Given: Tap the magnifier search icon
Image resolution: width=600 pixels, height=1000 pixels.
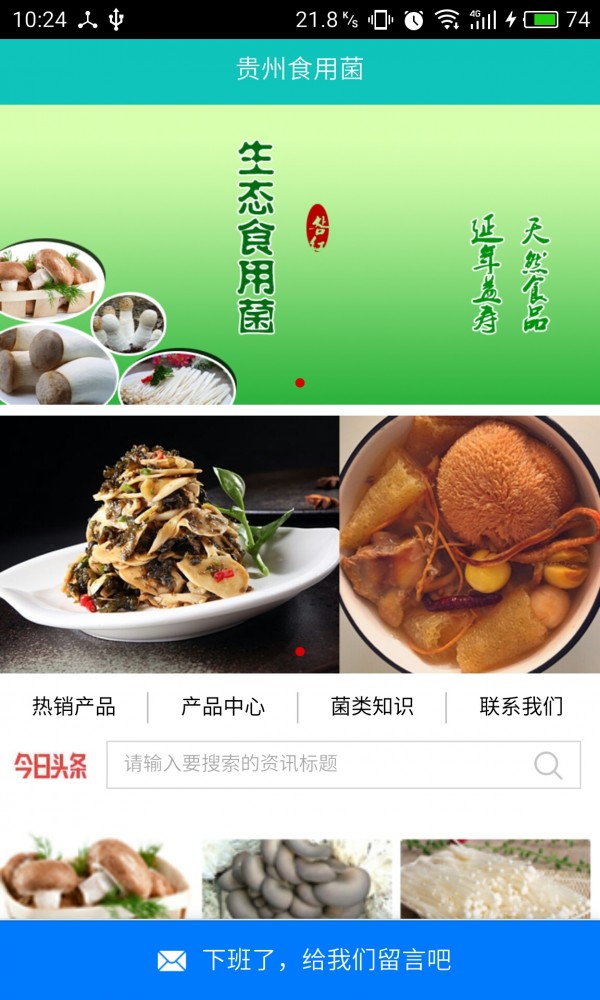Looking at the screenshot, I should tap(548, 765).
